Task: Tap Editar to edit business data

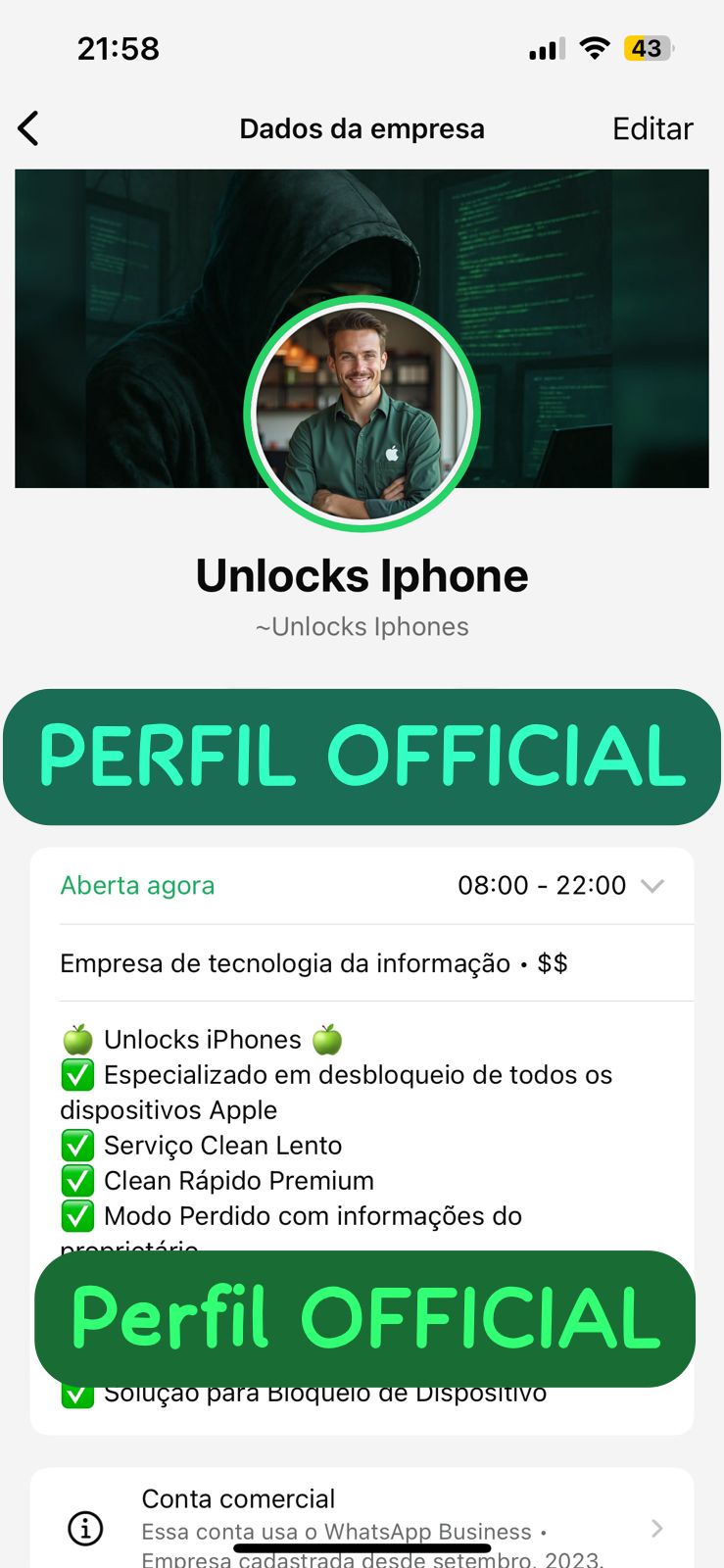Action: click(x=652, y=128)
